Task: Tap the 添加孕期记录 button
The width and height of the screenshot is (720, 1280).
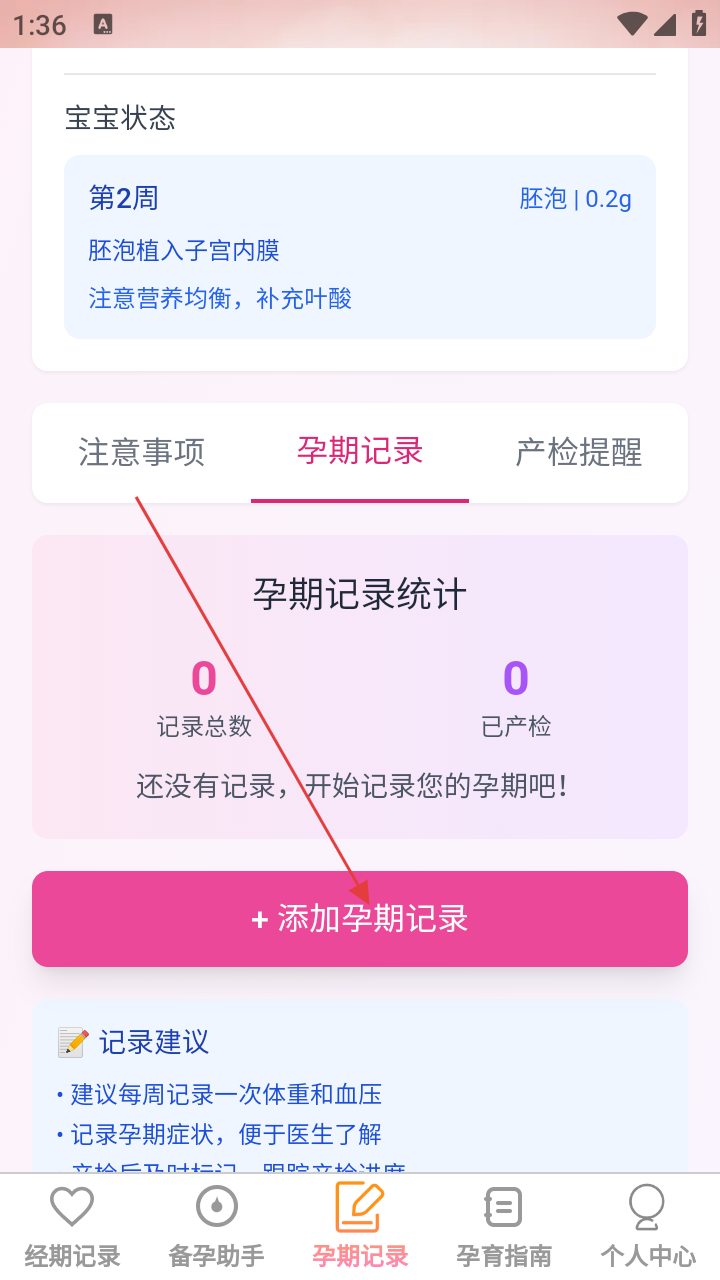Action: [x=360, y=919]
